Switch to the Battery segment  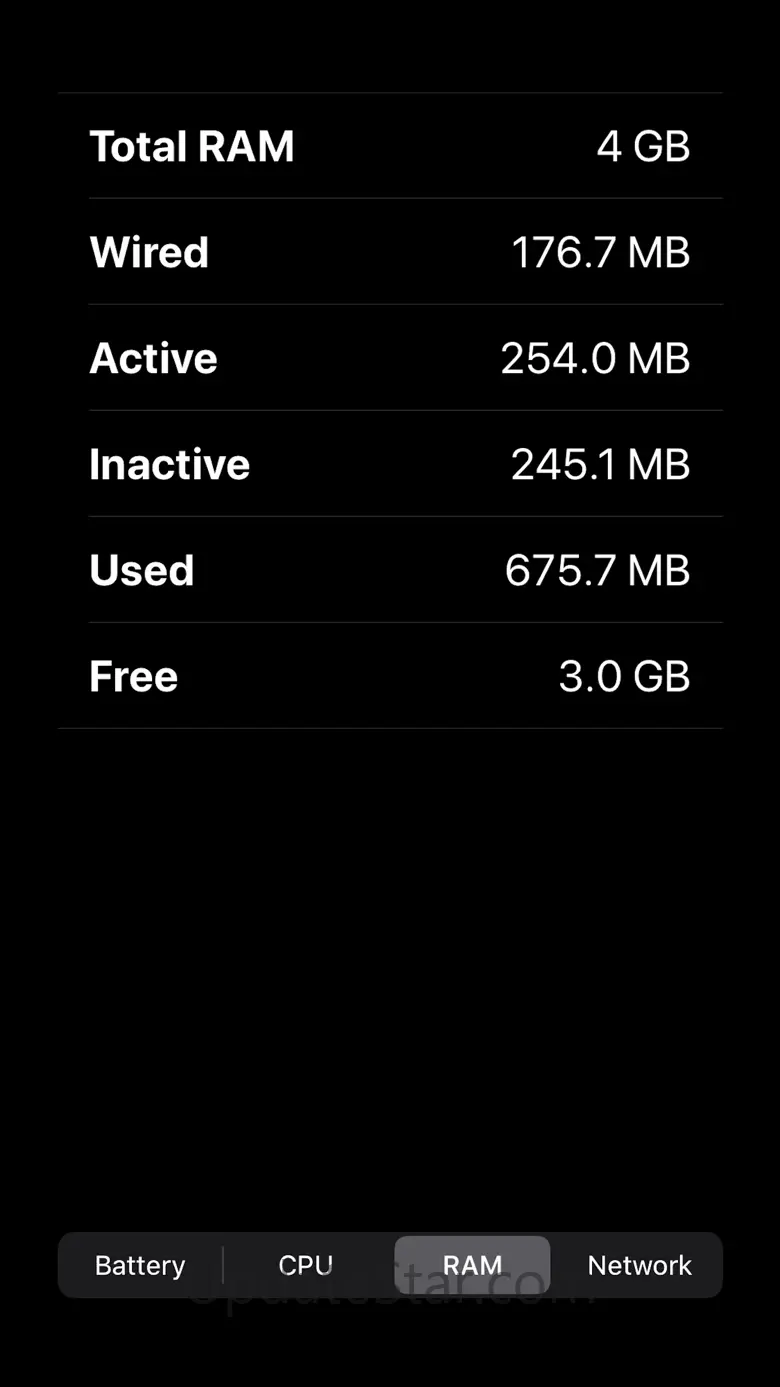(x=140, y=1265)
